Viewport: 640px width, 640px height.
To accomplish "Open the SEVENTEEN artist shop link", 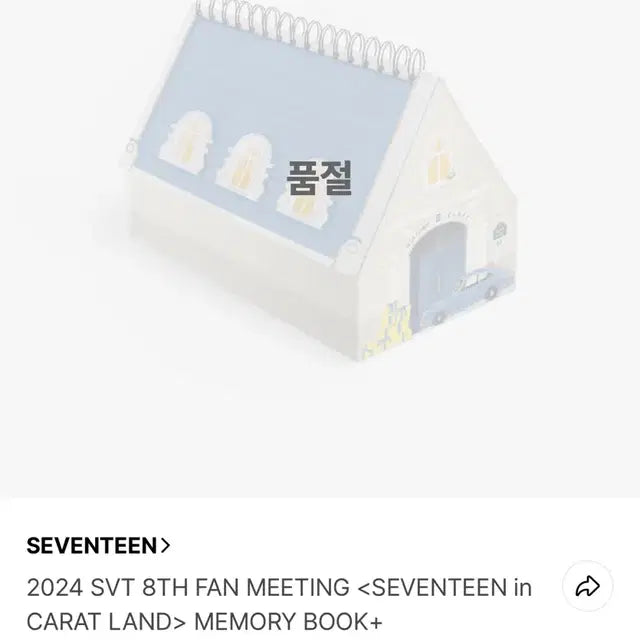I will (x=98, y=545).
